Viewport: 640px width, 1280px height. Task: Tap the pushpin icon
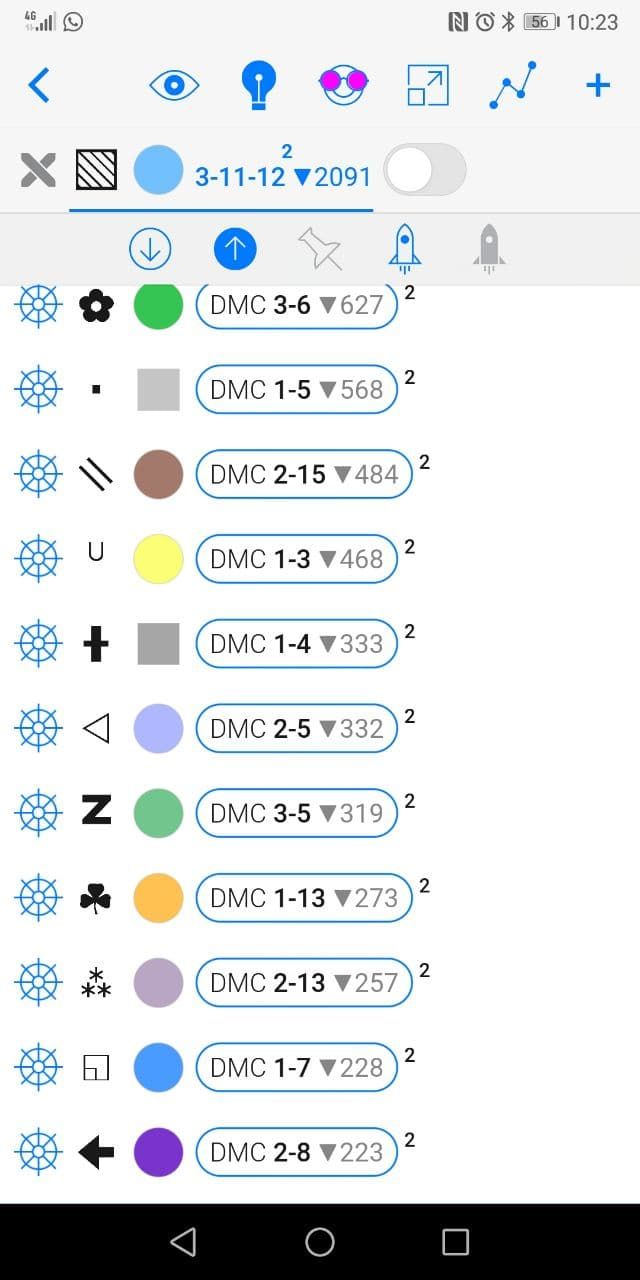pos(320,249)
